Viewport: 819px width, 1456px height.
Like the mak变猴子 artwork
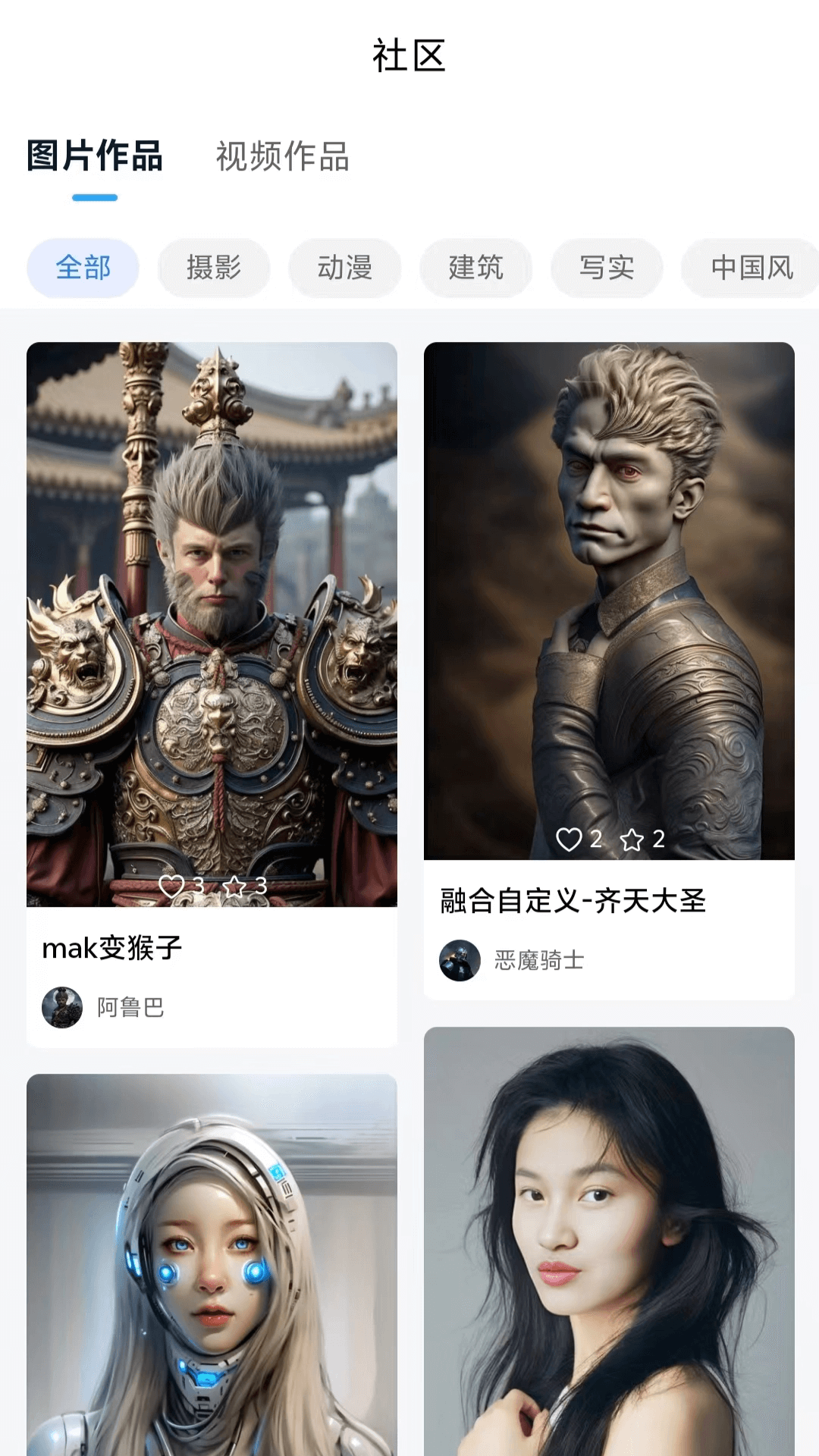click(172, 886)
